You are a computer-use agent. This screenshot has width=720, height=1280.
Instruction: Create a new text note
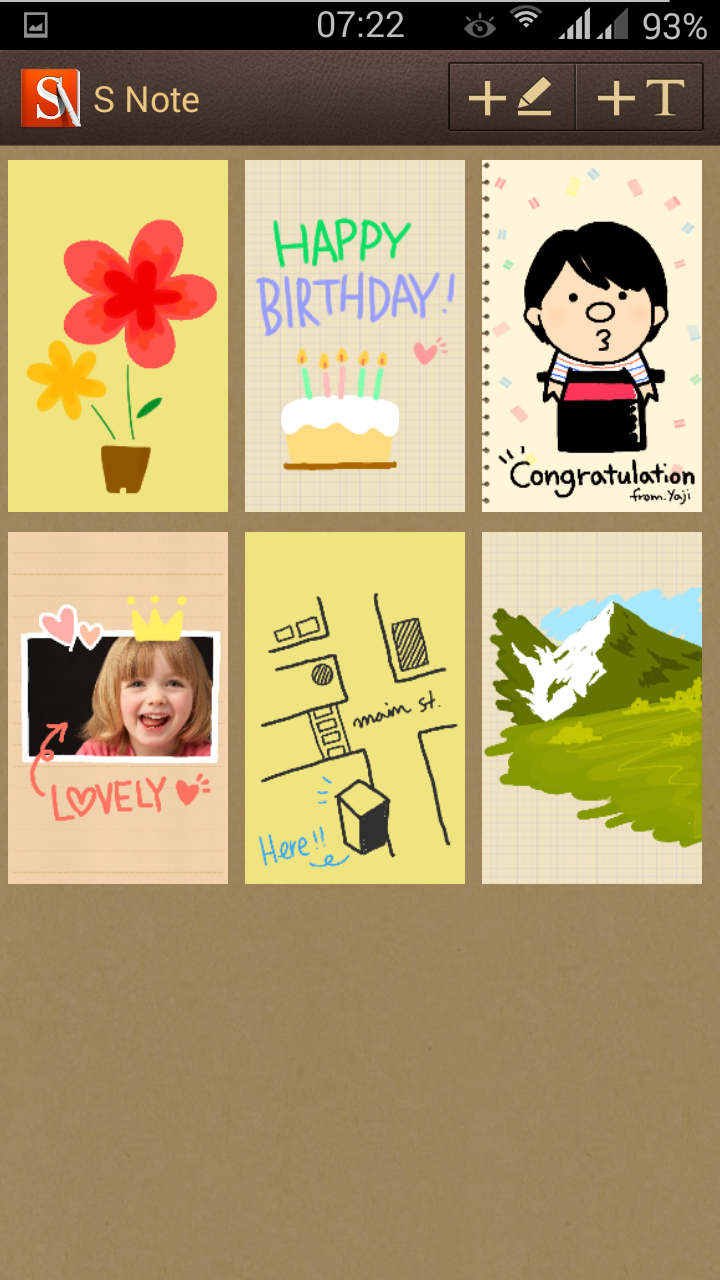click(x=640, y=98)
